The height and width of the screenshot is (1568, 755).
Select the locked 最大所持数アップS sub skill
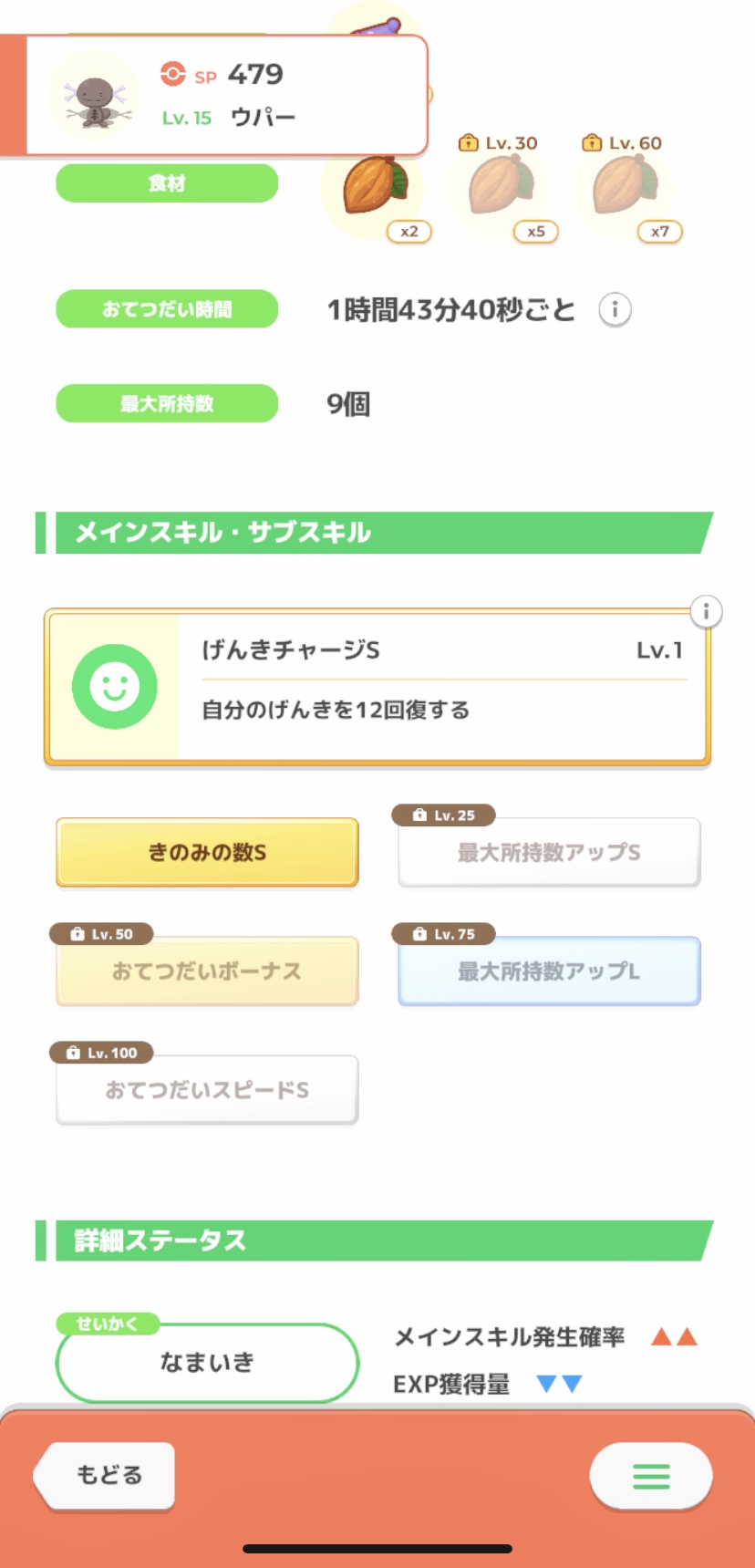click(549, 852)
